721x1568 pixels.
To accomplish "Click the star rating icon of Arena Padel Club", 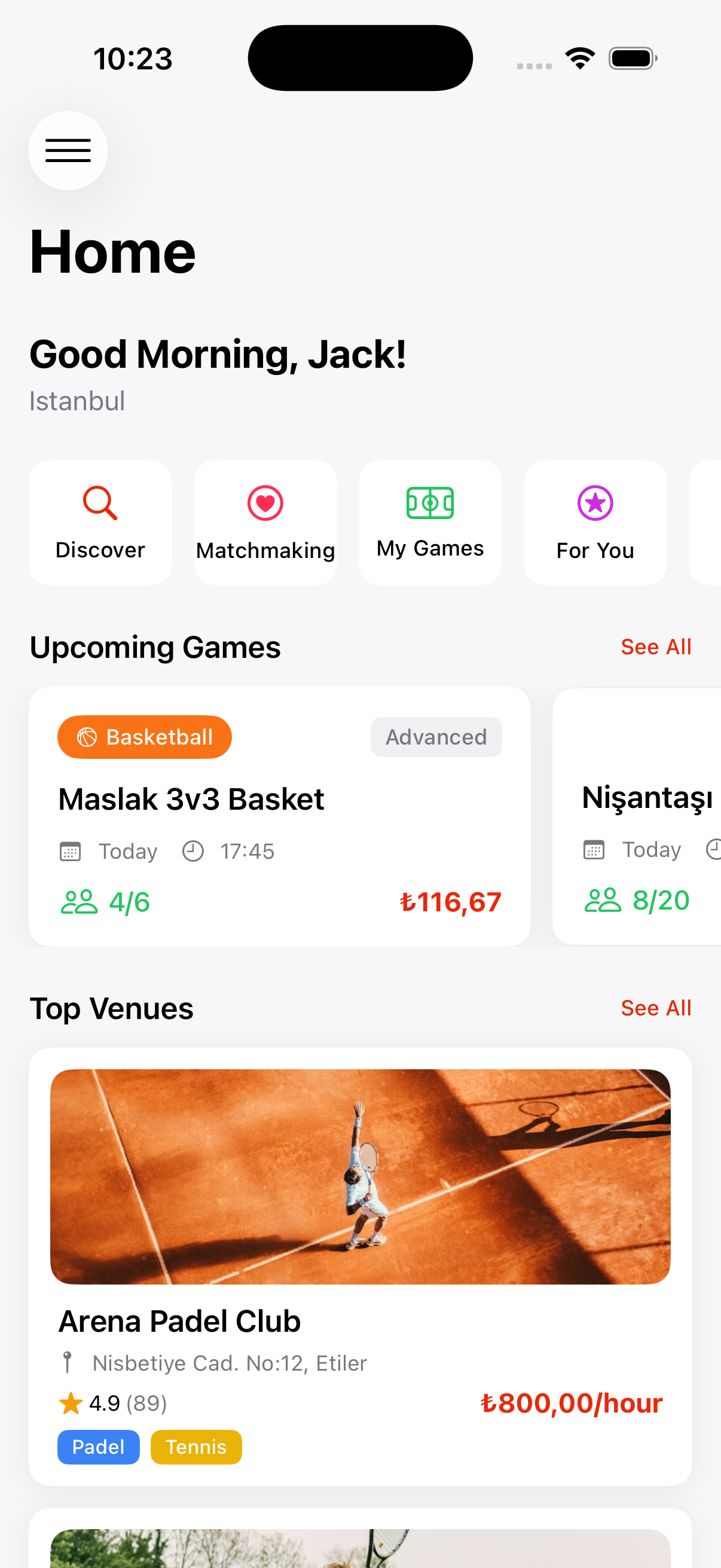I will tap(70, 1403).
